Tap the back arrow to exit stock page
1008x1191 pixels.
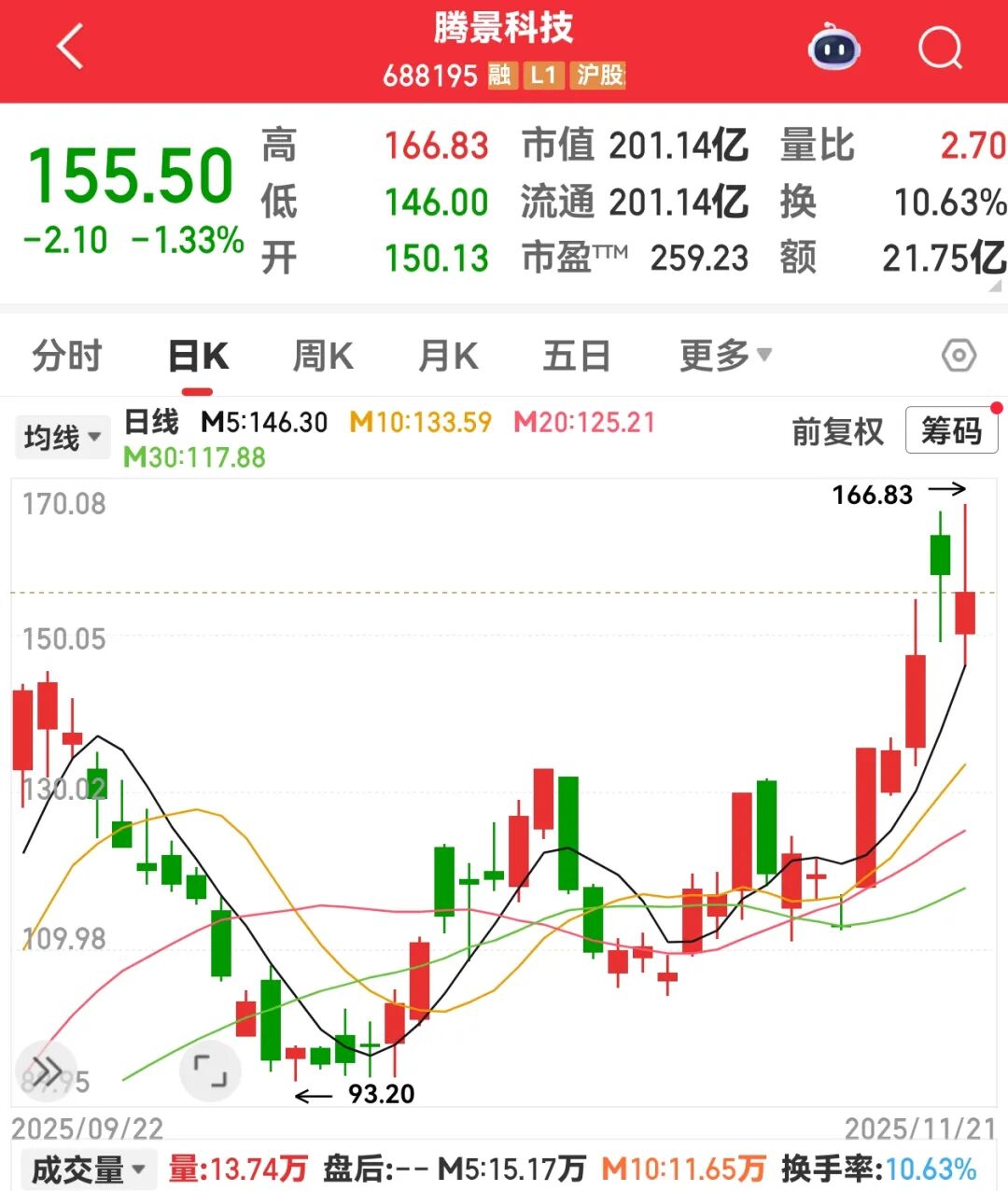67,47
